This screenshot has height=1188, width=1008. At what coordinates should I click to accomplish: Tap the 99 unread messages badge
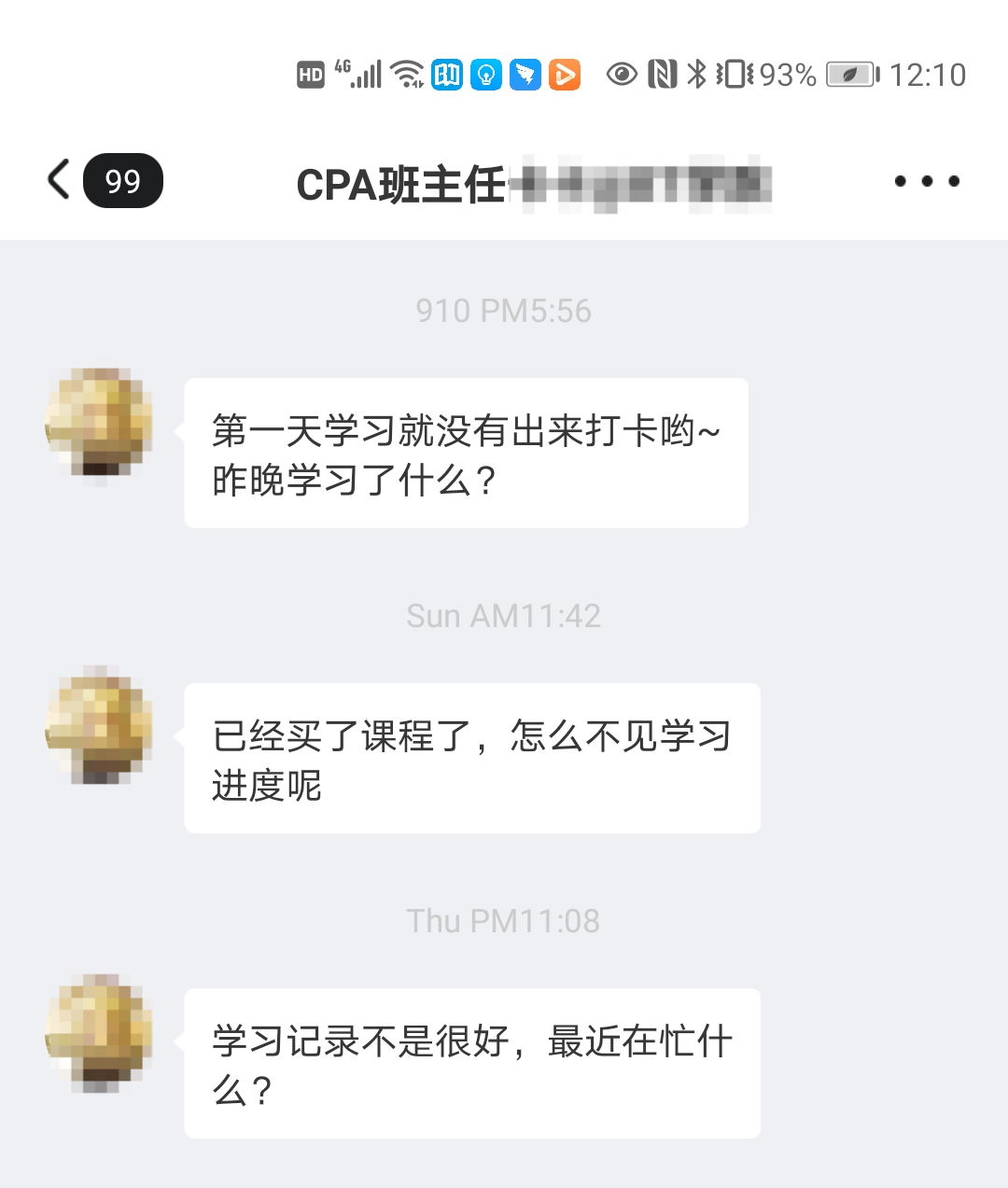tap(122, 180)
